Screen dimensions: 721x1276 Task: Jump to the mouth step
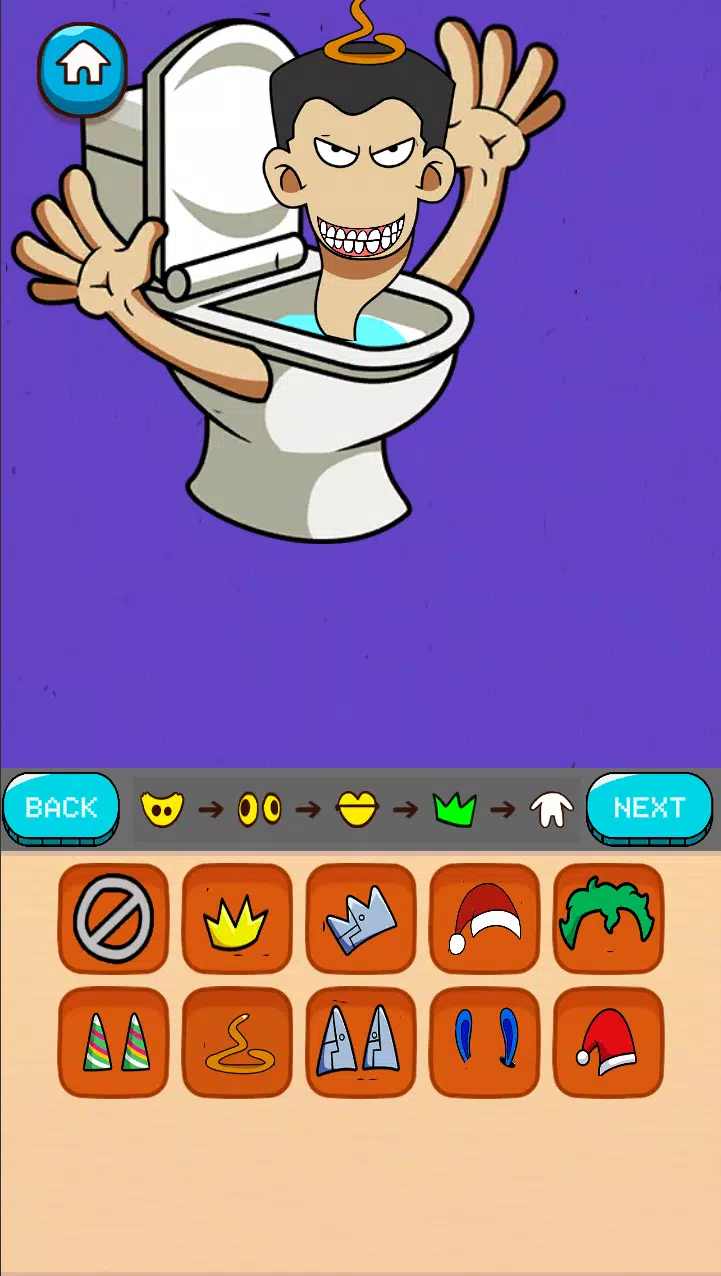[357, 809]
